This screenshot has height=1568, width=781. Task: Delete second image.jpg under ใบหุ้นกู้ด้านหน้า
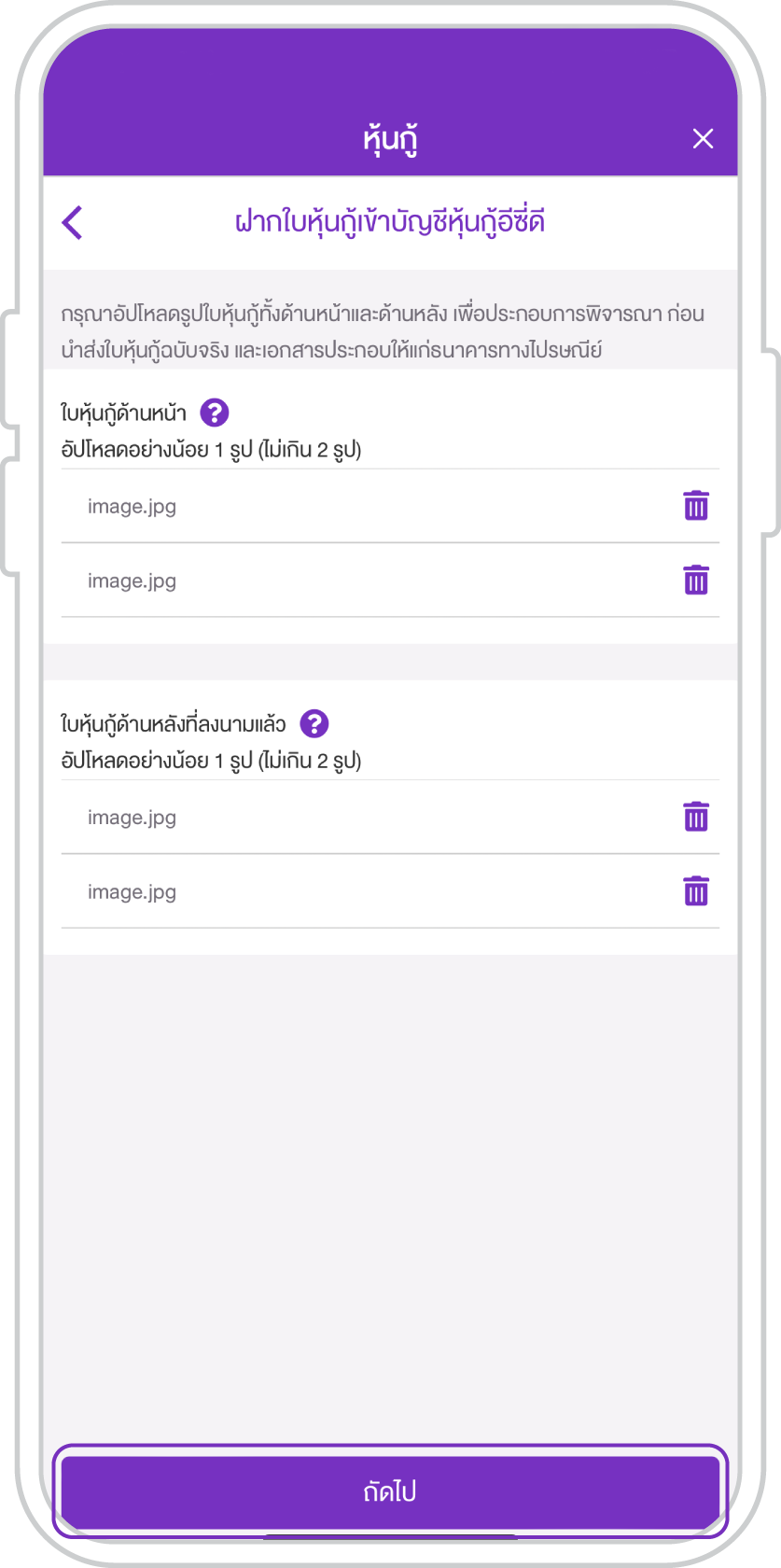pos(696,581)
